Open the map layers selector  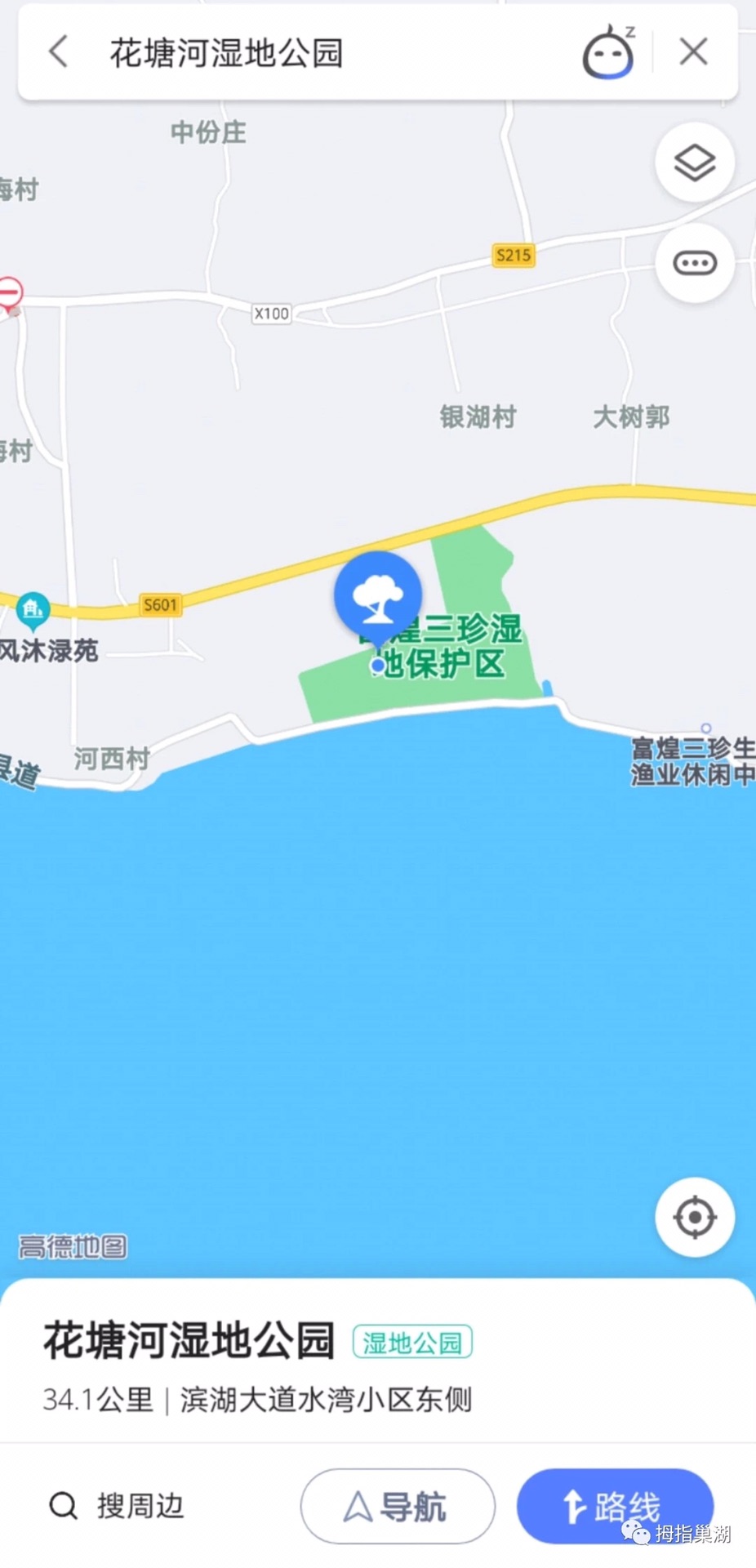tap(695, 163)
